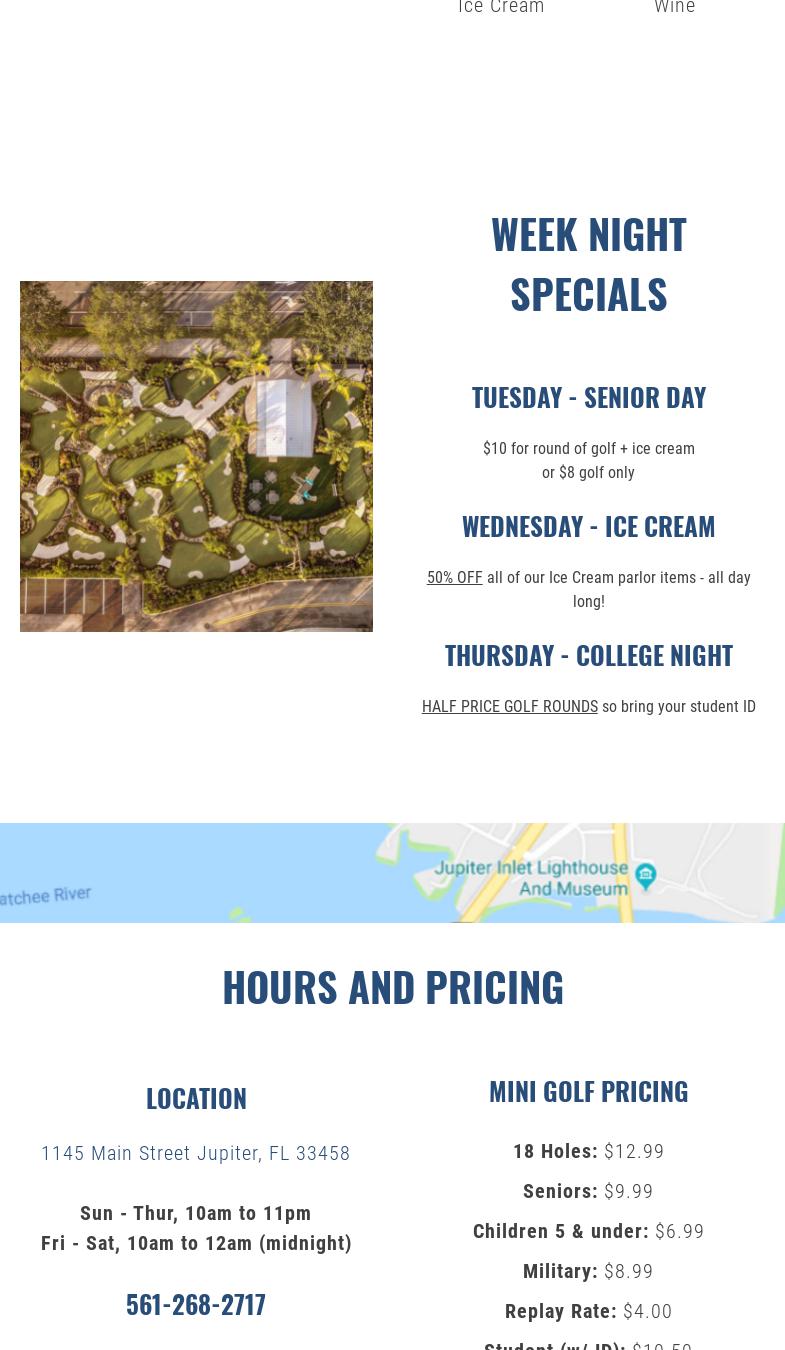
Task: Click the 18 Holes price line
Action: tap(588, 1151)
